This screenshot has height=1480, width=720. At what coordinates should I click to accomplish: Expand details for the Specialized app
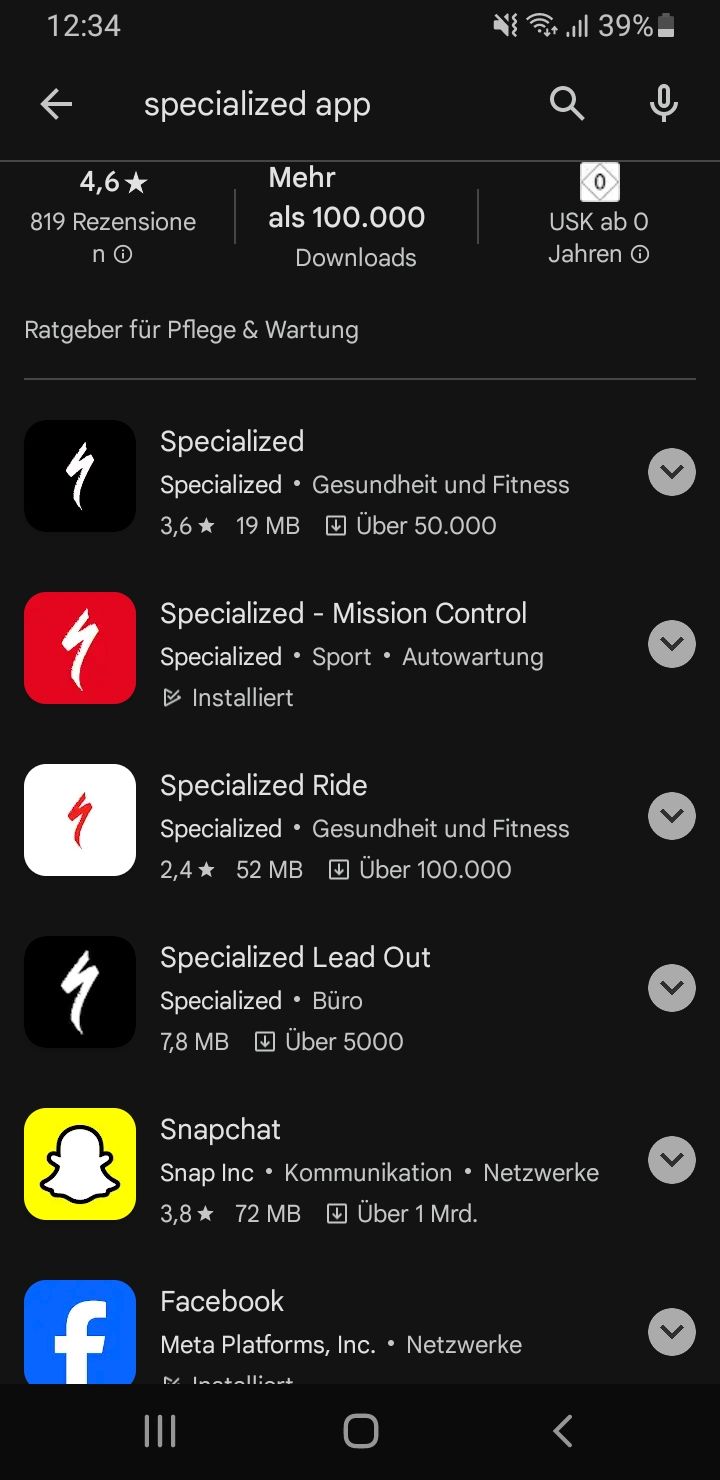(671, 472)
